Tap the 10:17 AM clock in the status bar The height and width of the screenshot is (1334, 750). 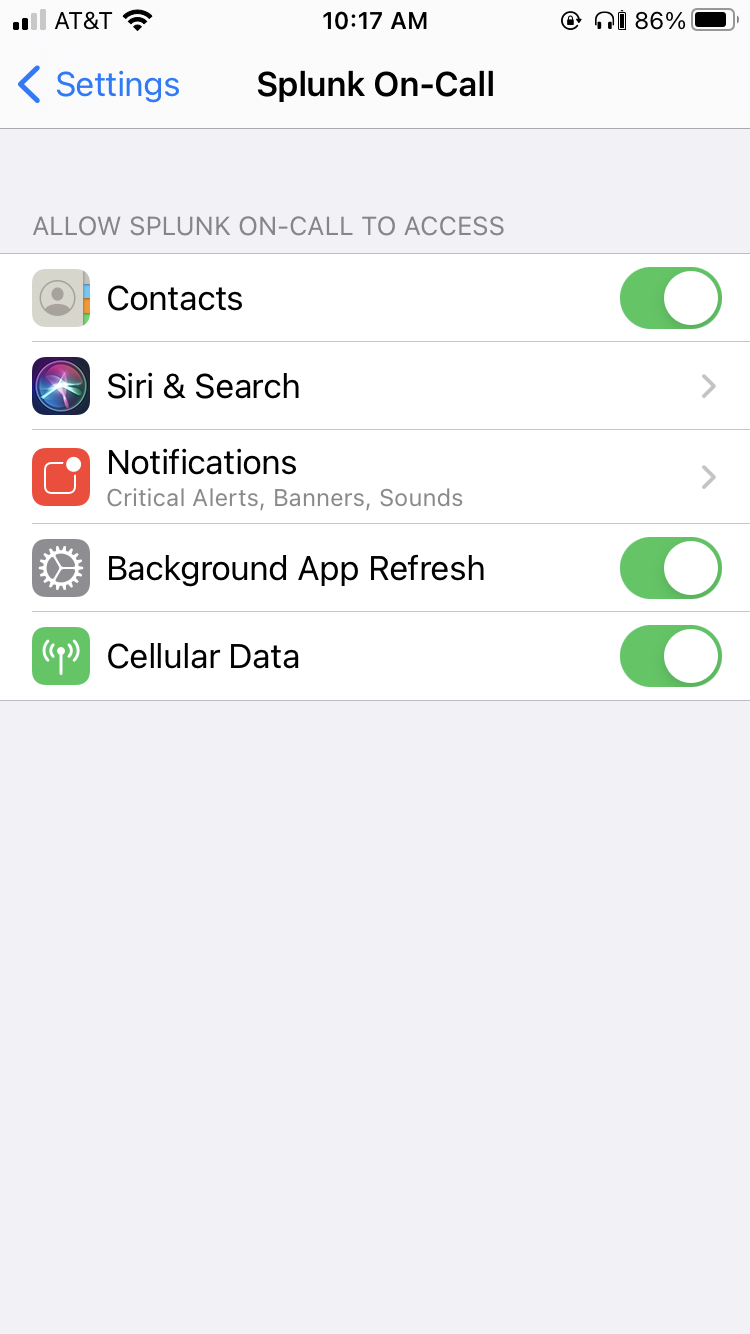375,20
